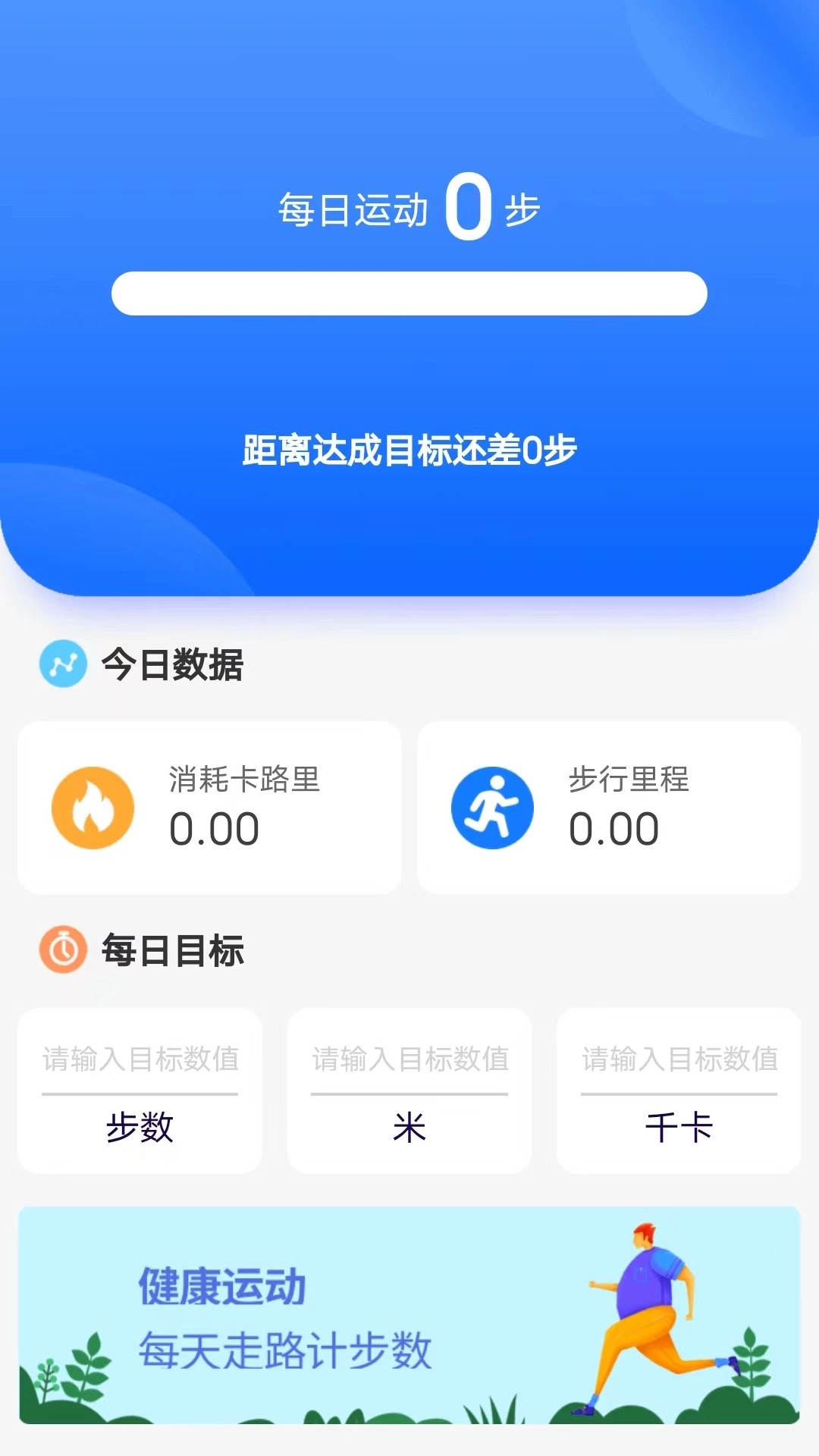Click the 距离达成目标还差0步 text
This screenshot has width=819, height=1456.
point(409,448)
